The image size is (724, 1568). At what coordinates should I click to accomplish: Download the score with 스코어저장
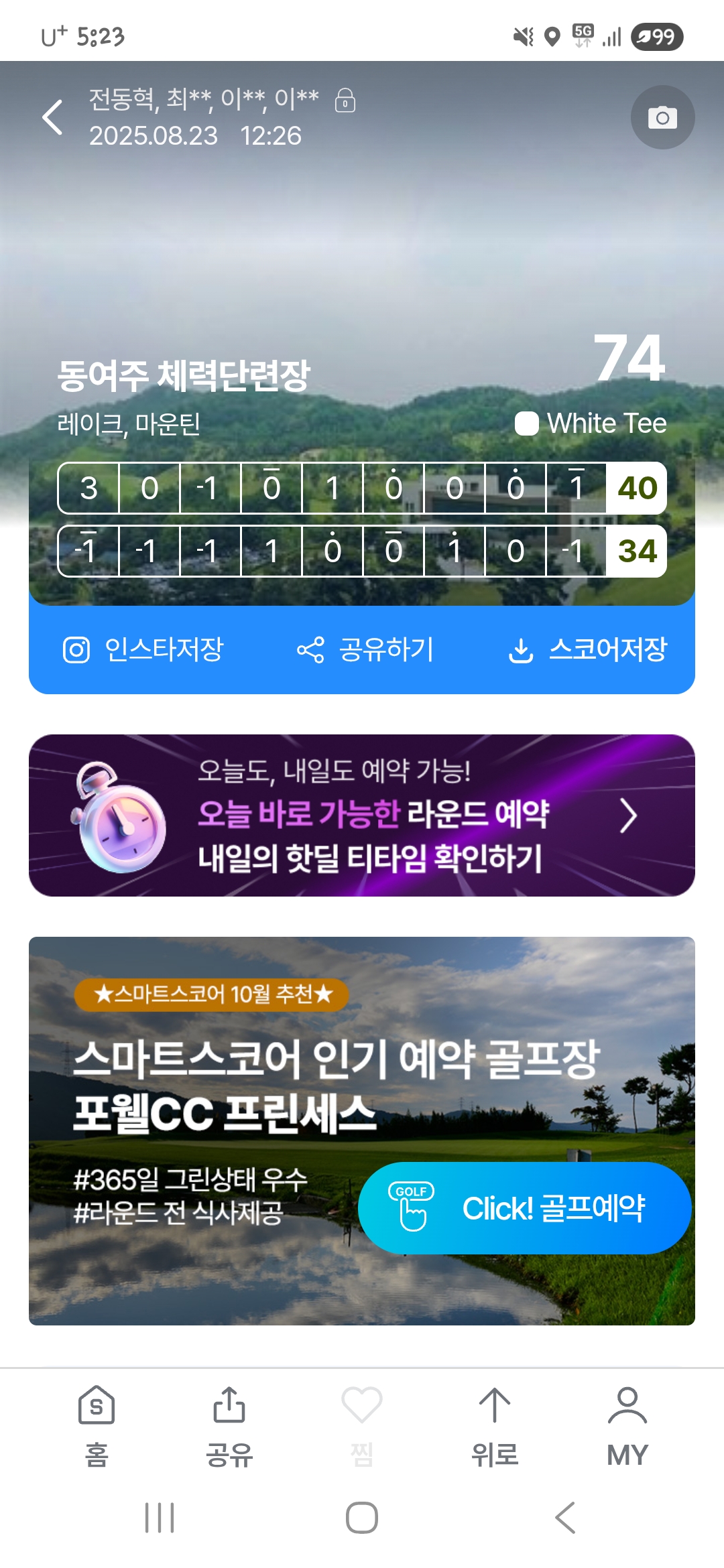587,649
